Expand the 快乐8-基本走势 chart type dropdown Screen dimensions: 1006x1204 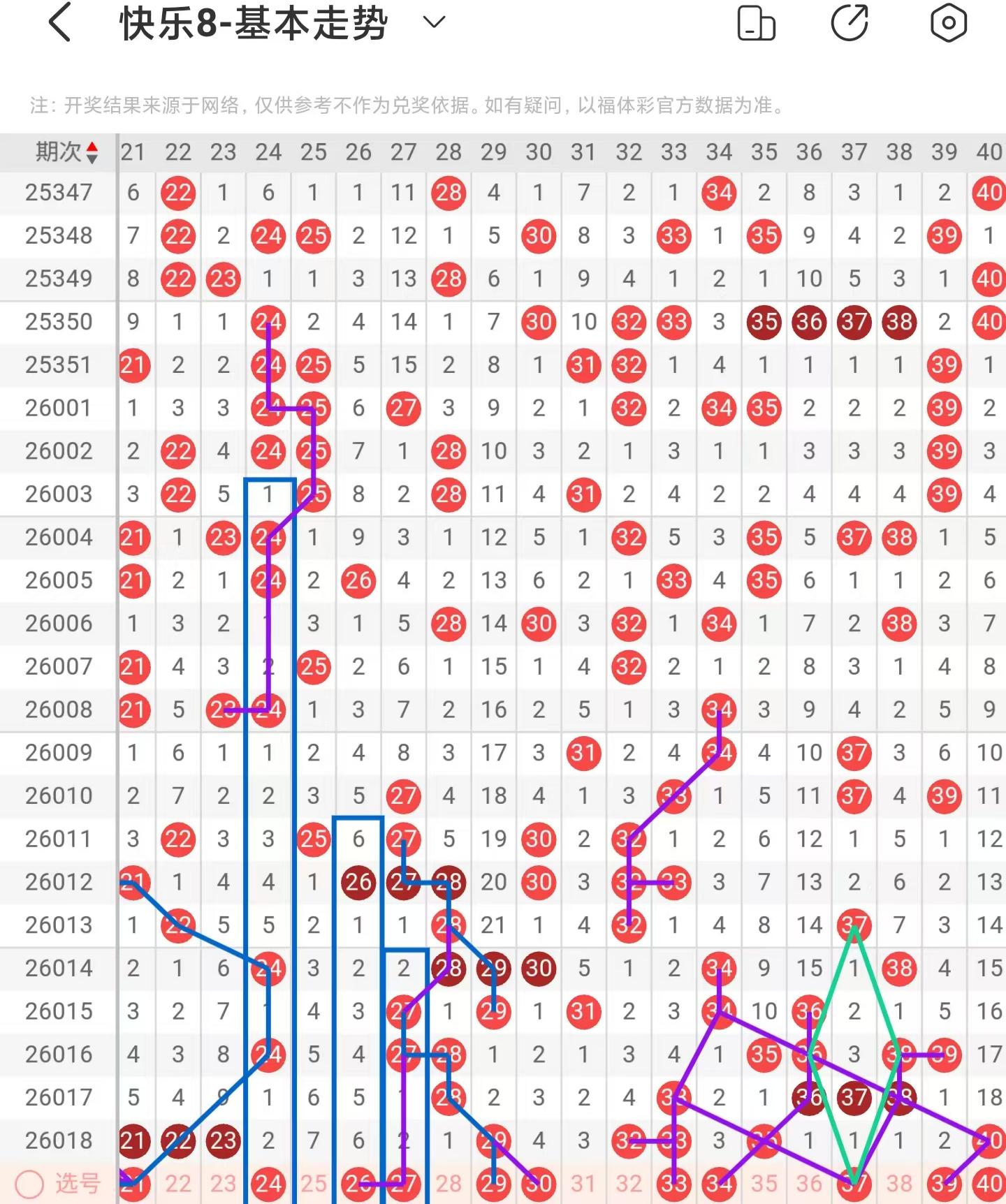point(434,22)
